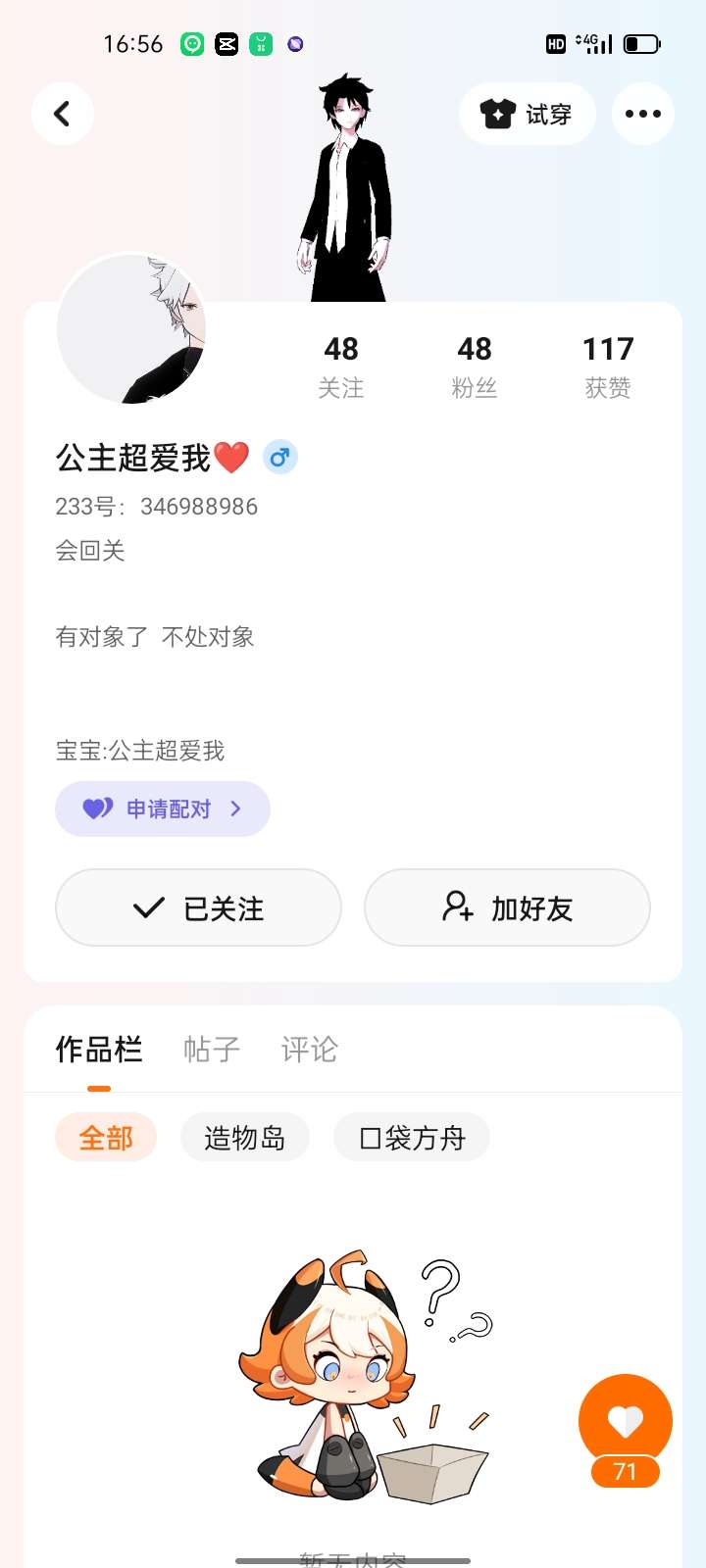The image size is (706, 1568).
Task: Switch to the 帖子 tab
Action: point(211,1050)
